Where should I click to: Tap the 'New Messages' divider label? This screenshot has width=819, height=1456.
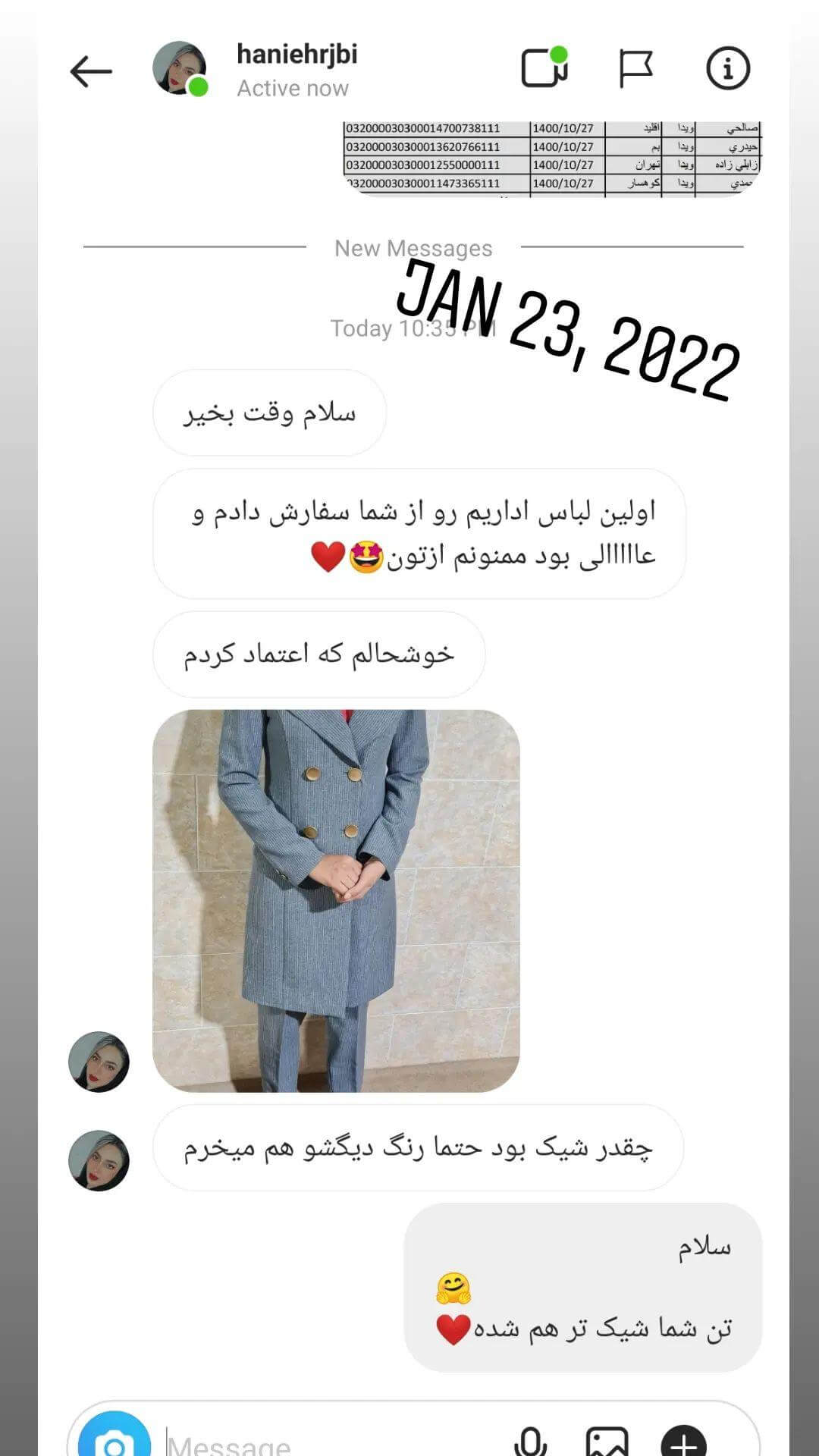coord(413,248)
